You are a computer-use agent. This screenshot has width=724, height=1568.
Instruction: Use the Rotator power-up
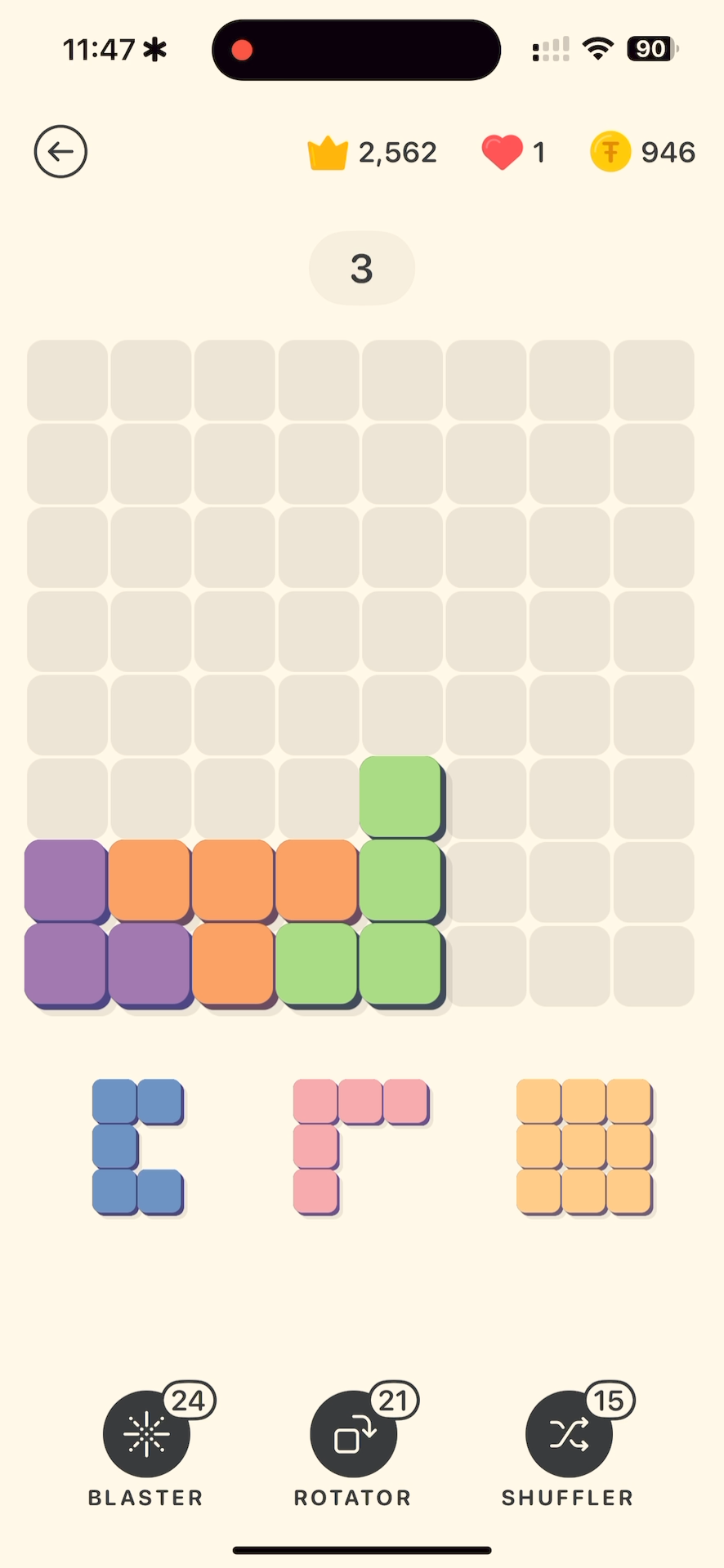354,1434
